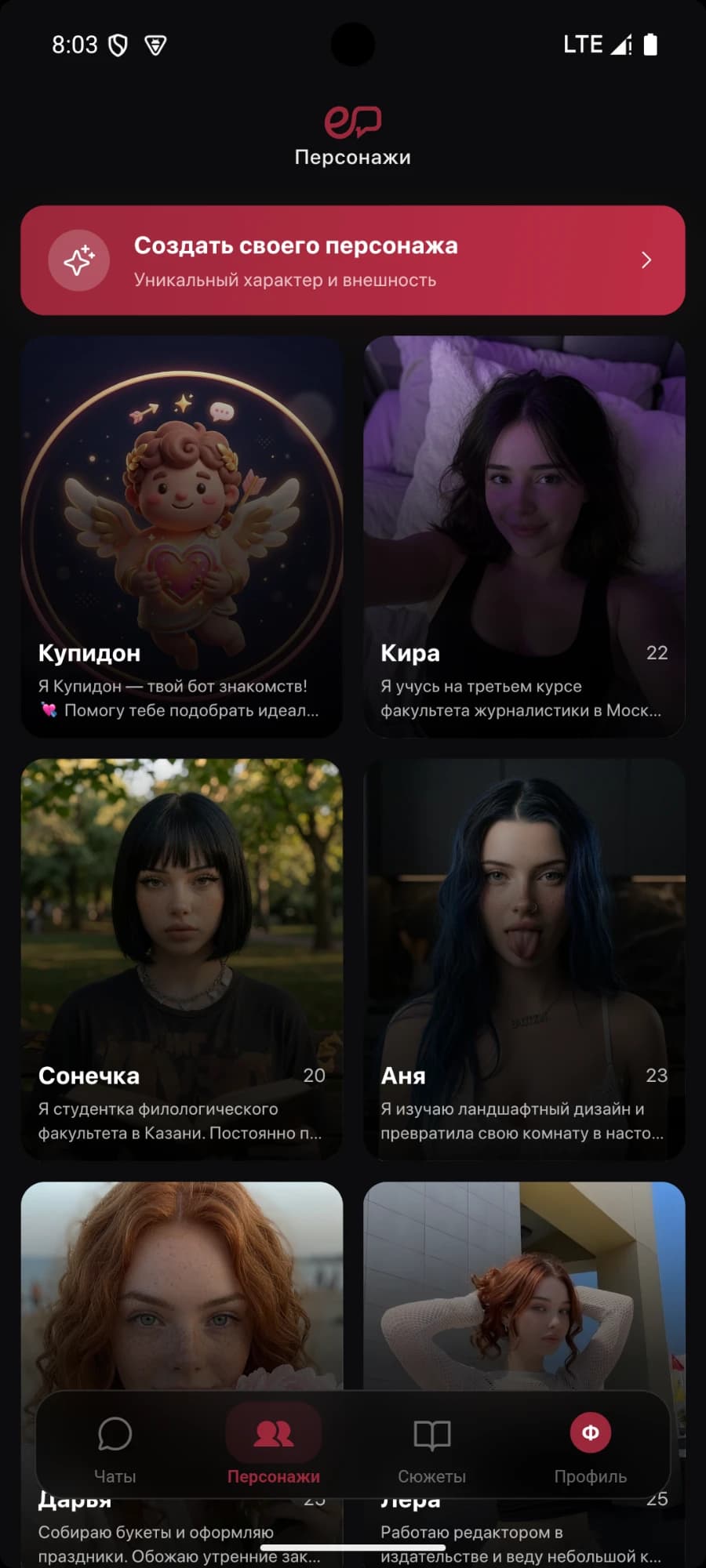Open Кира's character card
This screenshot has height=1568, width=706.
[x=525, y=537]
